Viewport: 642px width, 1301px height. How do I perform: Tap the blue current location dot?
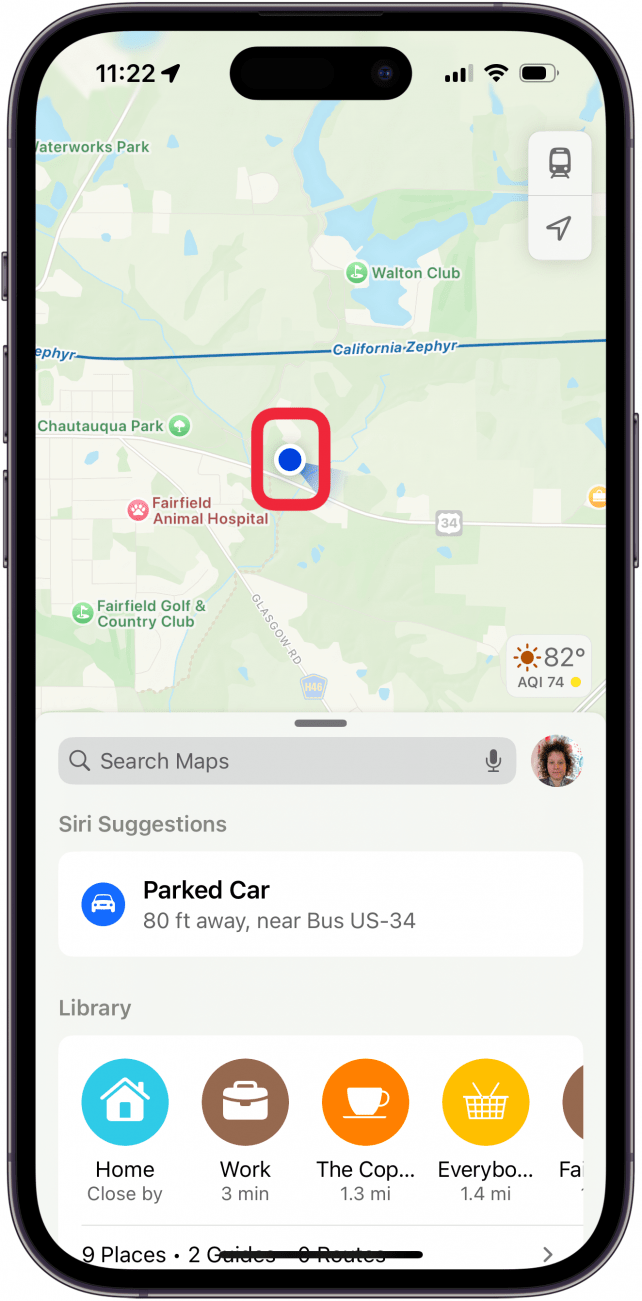click(290, 459)
